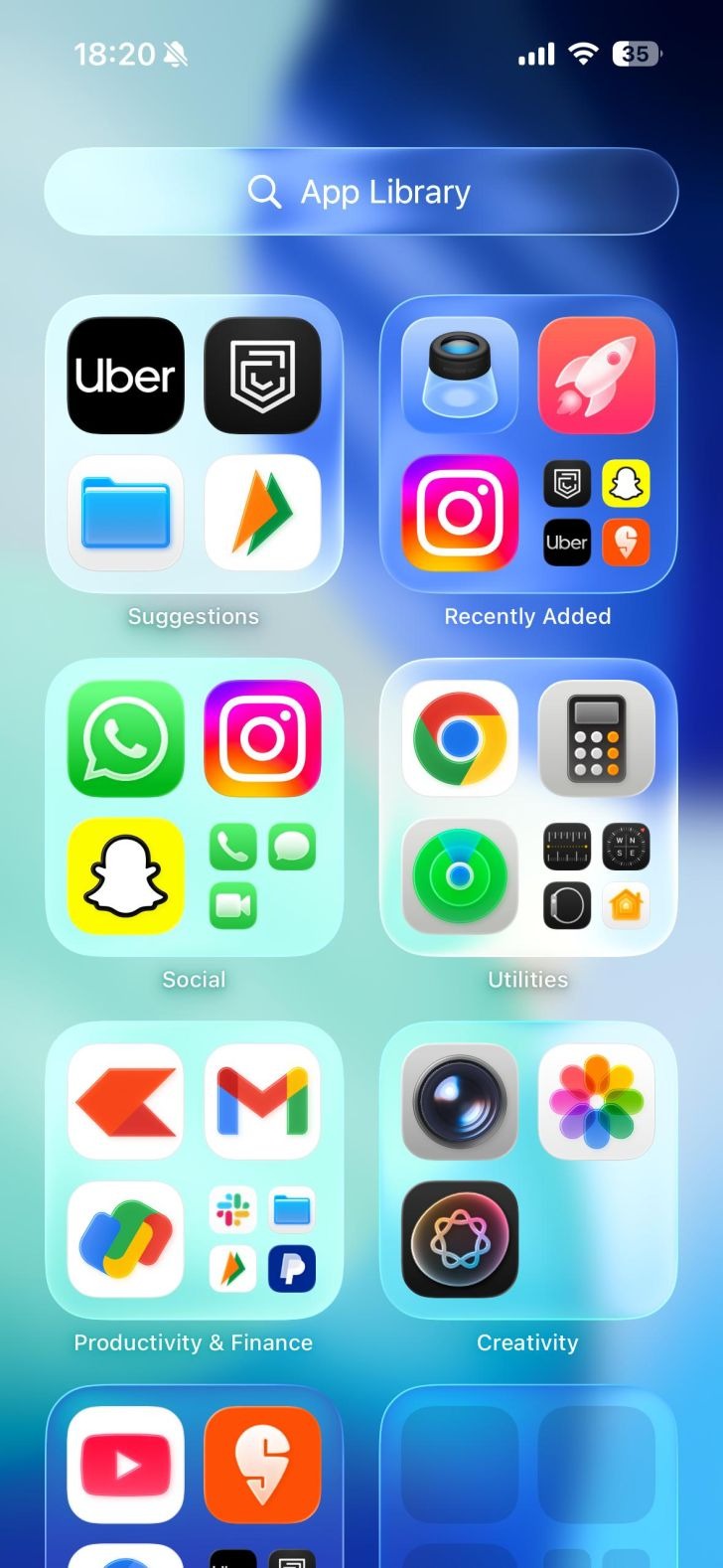Launch YouTube
This screenshot has width=723, height=1568.
(125, 1464)
